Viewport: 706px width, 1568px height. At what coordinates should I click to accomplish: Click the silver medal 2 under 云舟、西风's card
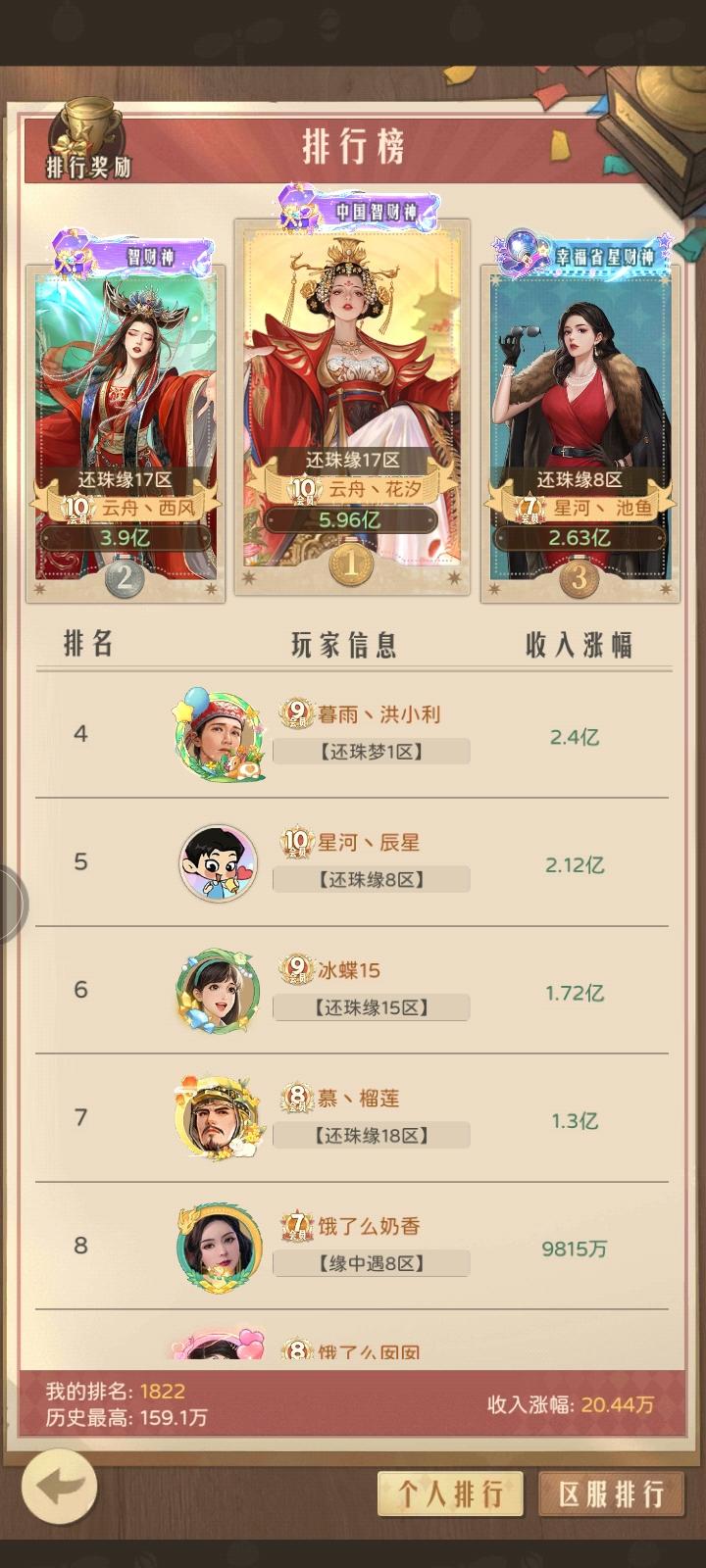pyautogui.click(x=124, y=578)
